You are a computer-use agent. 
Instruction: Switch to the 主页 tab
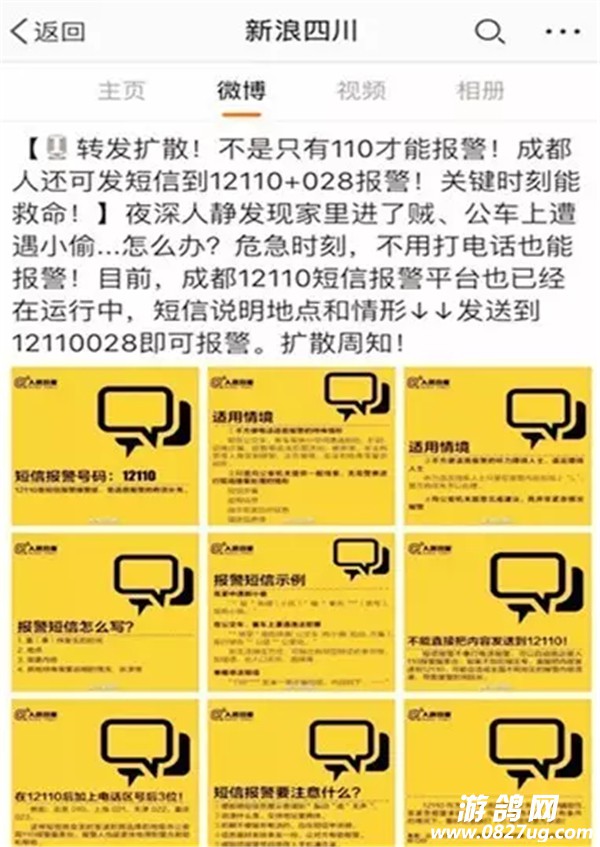tap(121, 90)
